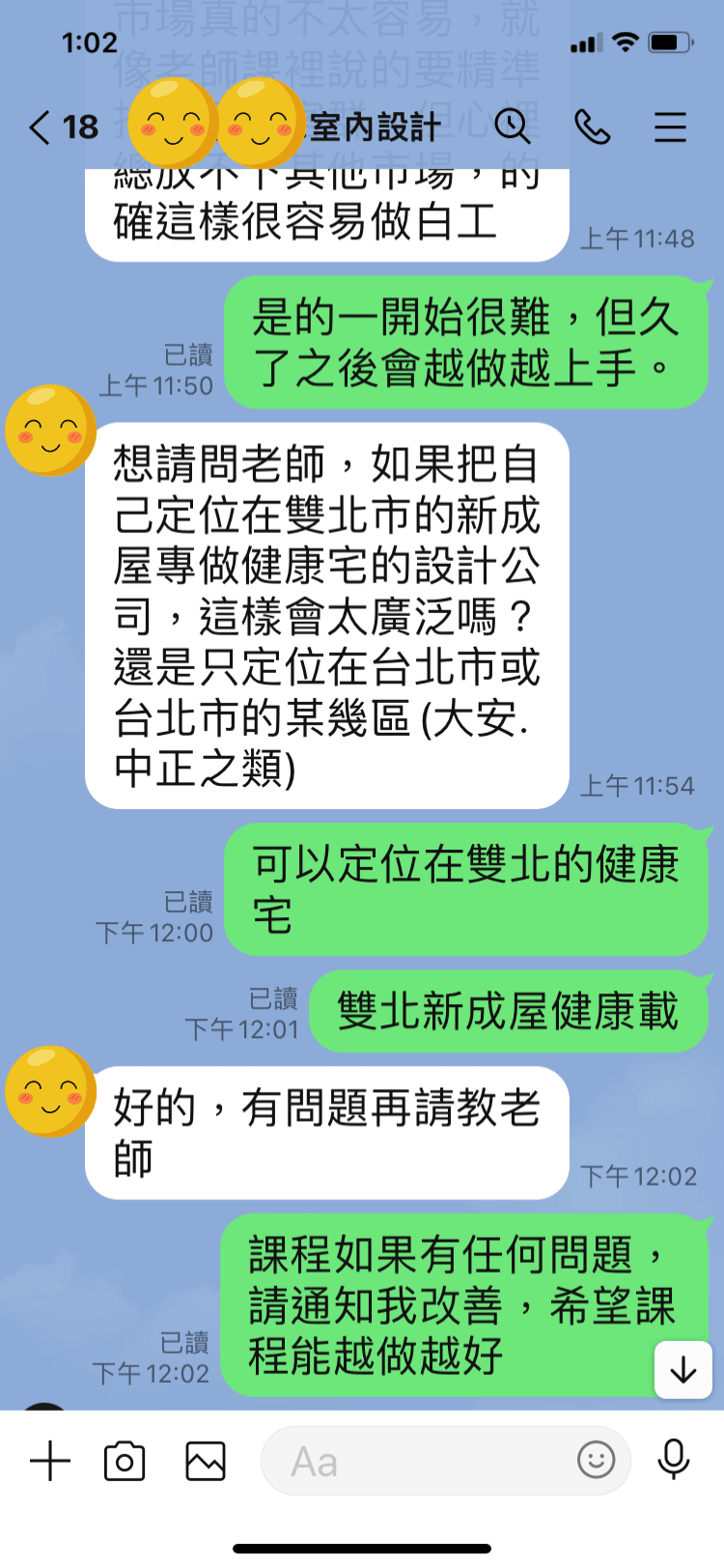This screenshot has height=1568, width=724.
Task: Open the sticker and emoji picker
Action: click(x=596, y=1460)
